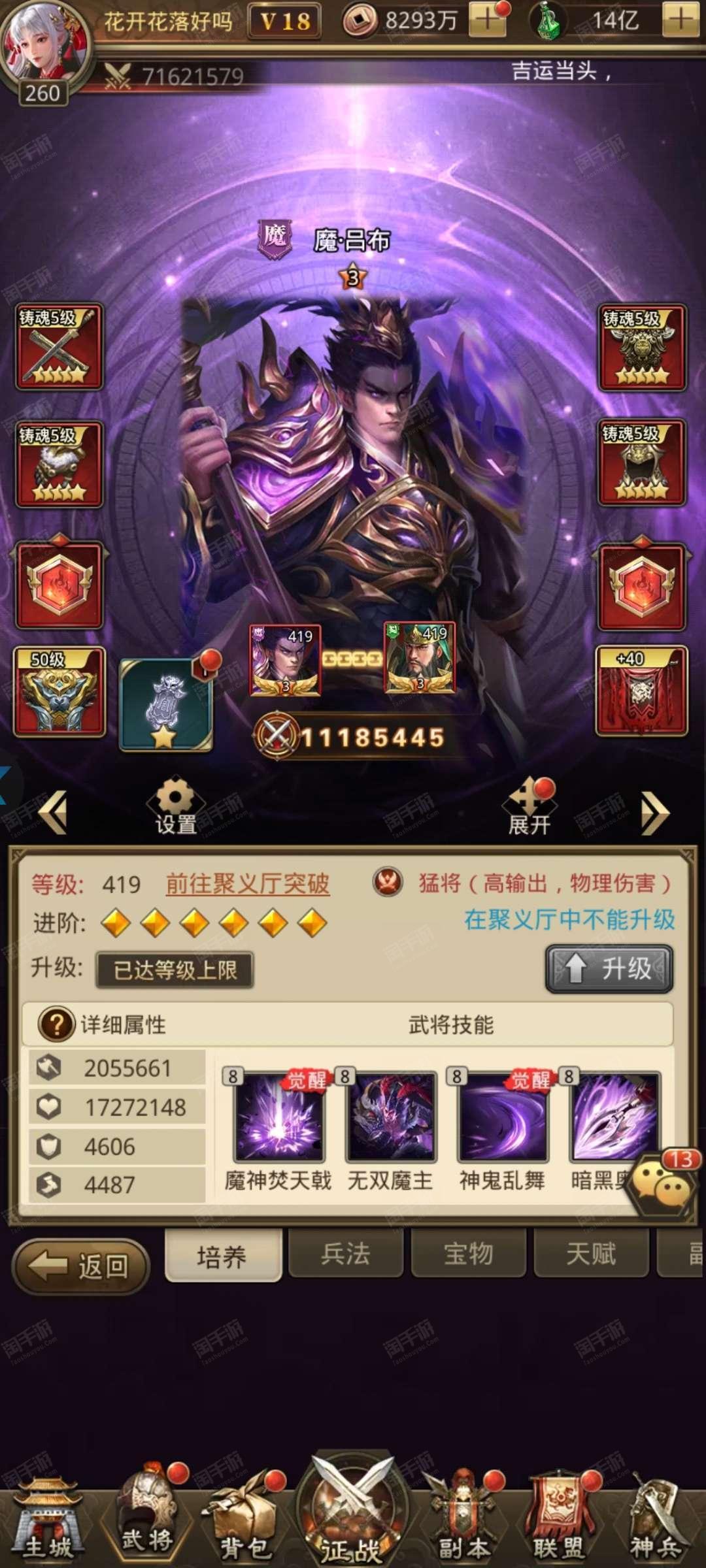Open the 联盟 alliance section
This screenshot has width=706, height=1568.
click(x=560, y=1517)
